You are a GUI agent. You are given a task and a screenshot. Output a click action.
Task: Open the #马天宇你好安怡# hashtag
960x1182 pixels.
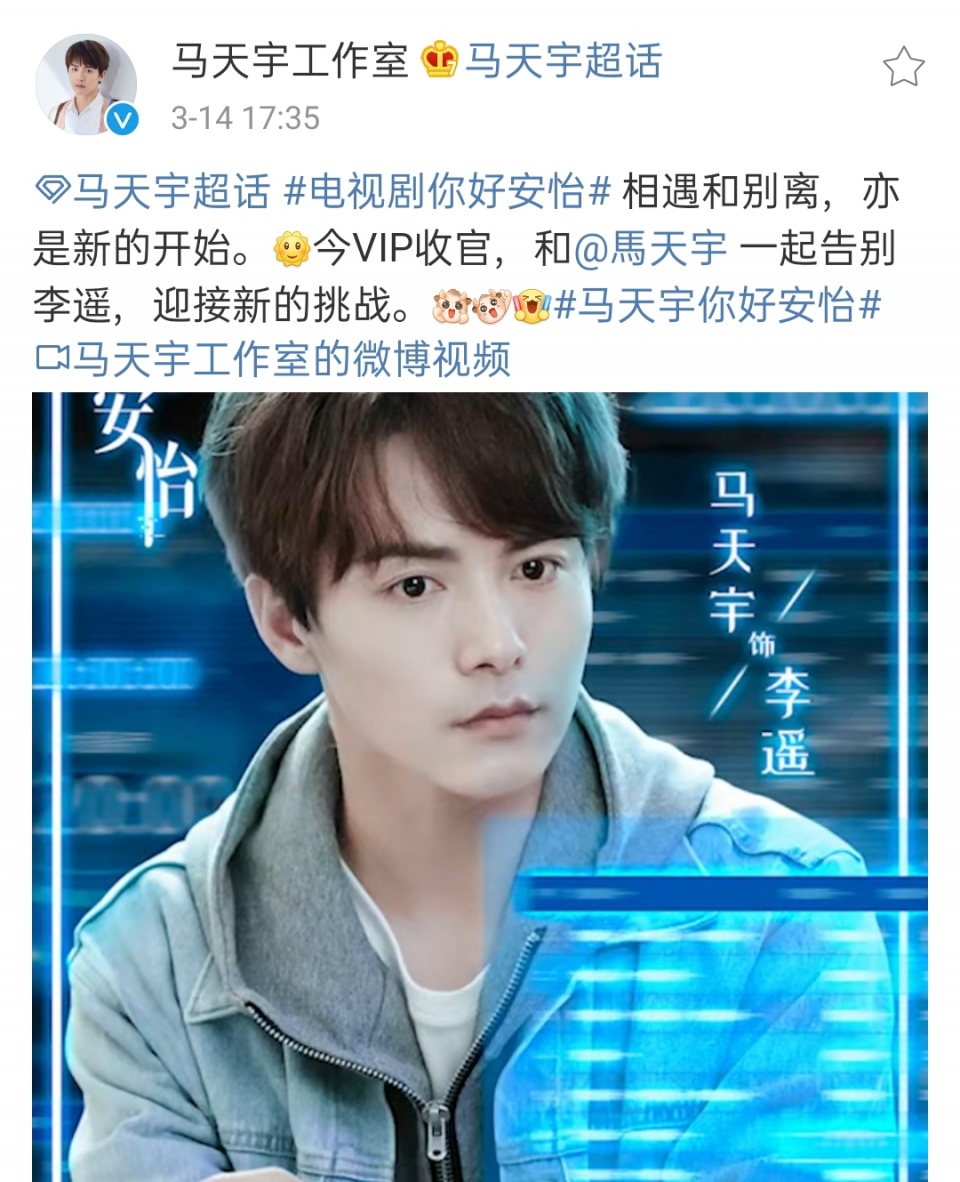pyautogui.click(x=718, y=306)
